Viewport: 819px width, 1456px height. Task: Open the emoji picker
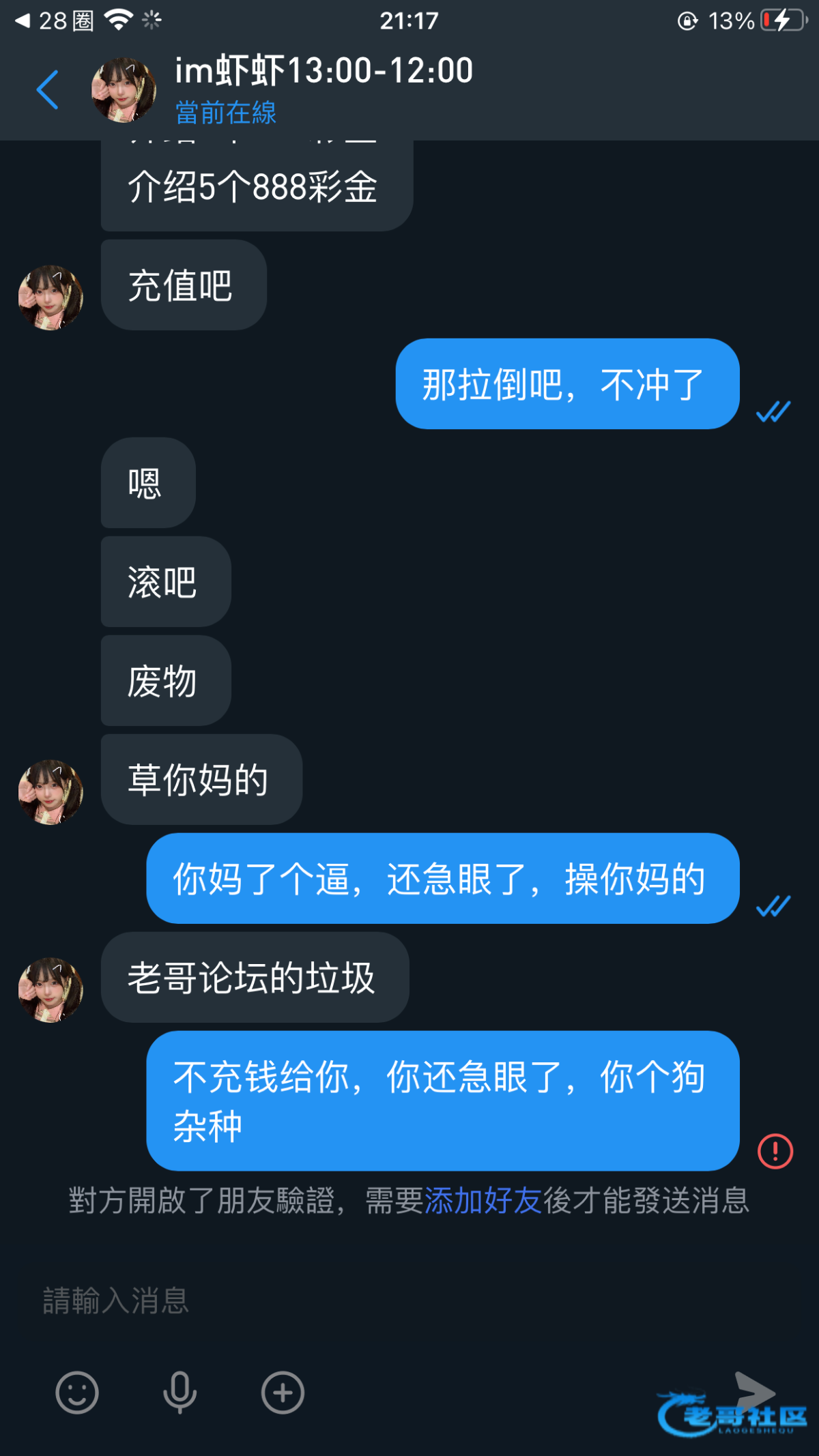[77, 1393]
